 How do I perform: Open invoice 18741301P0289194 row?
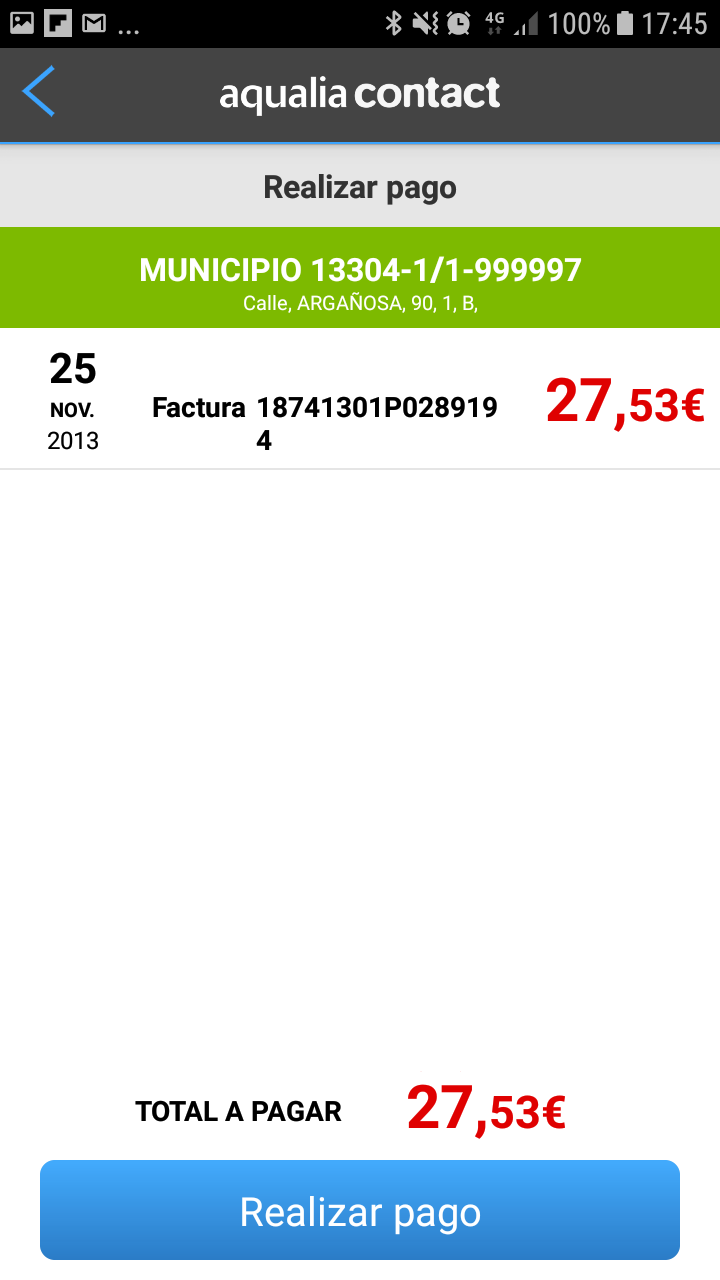pyautogui.click(x=360, y=400)
